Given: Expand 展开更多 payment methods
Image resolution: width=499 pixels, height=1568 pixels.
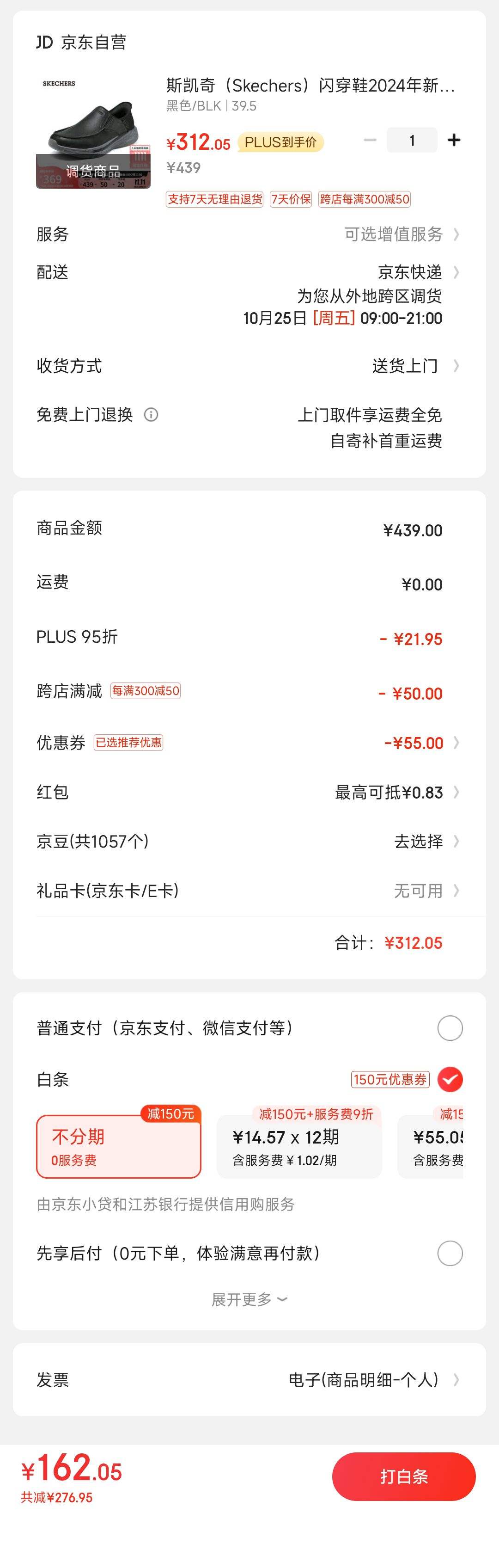Looking at the screenshot, I should [x=249, y=1299].
